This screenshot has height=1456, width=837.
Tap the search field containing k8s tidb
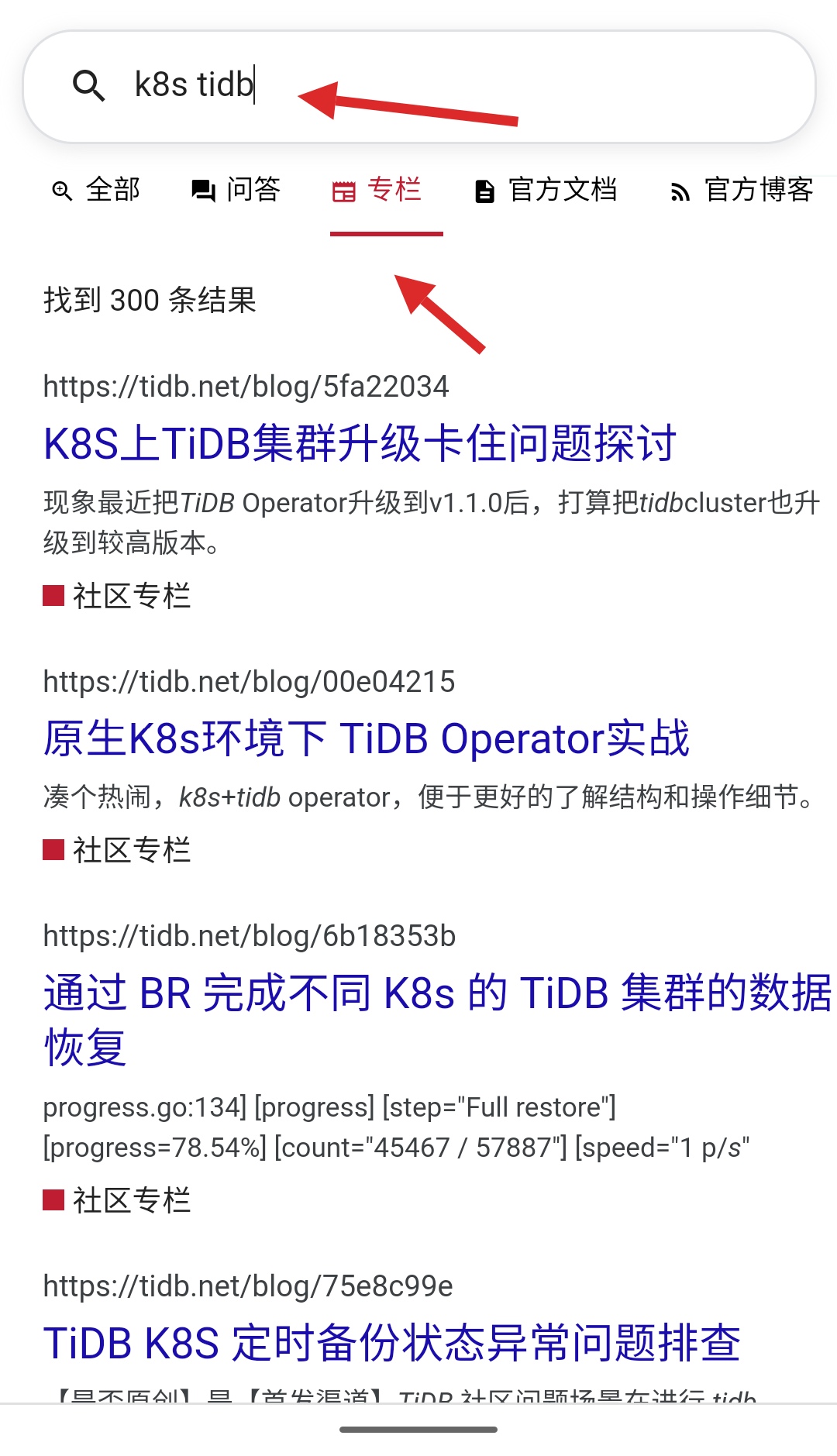[x=465, y=85]
